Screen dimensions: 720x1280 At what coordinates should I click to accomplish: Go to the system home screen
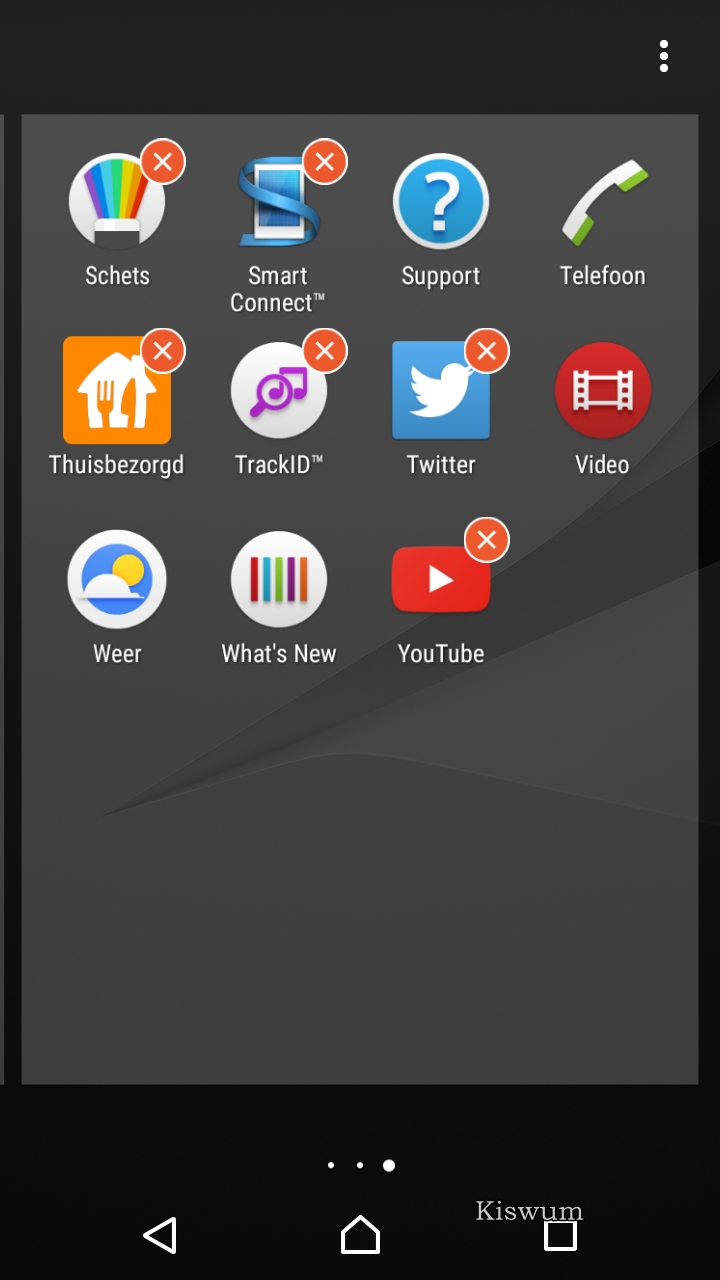[x=360, y=1235]
